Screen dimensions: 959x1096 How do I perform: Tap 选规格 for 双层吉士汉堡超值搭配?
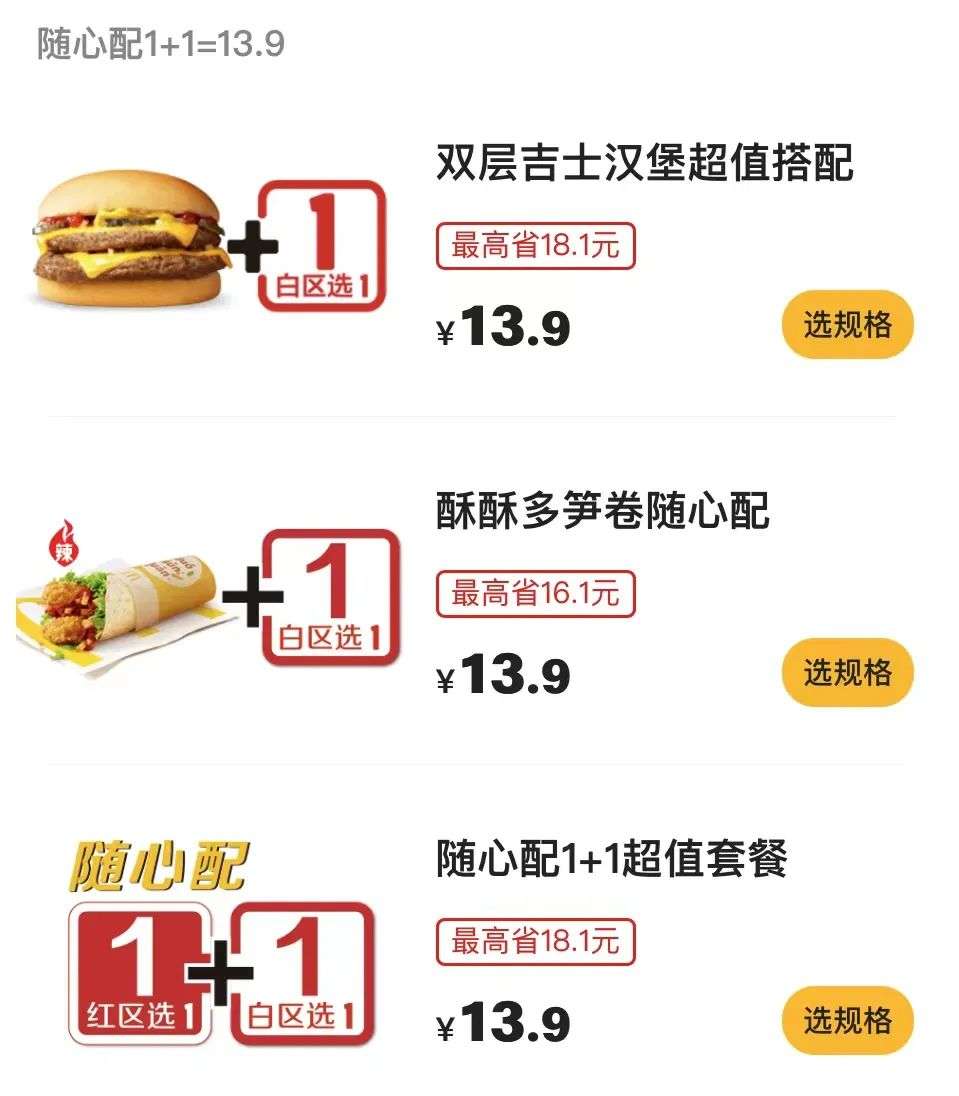click(x=847, y=324)
